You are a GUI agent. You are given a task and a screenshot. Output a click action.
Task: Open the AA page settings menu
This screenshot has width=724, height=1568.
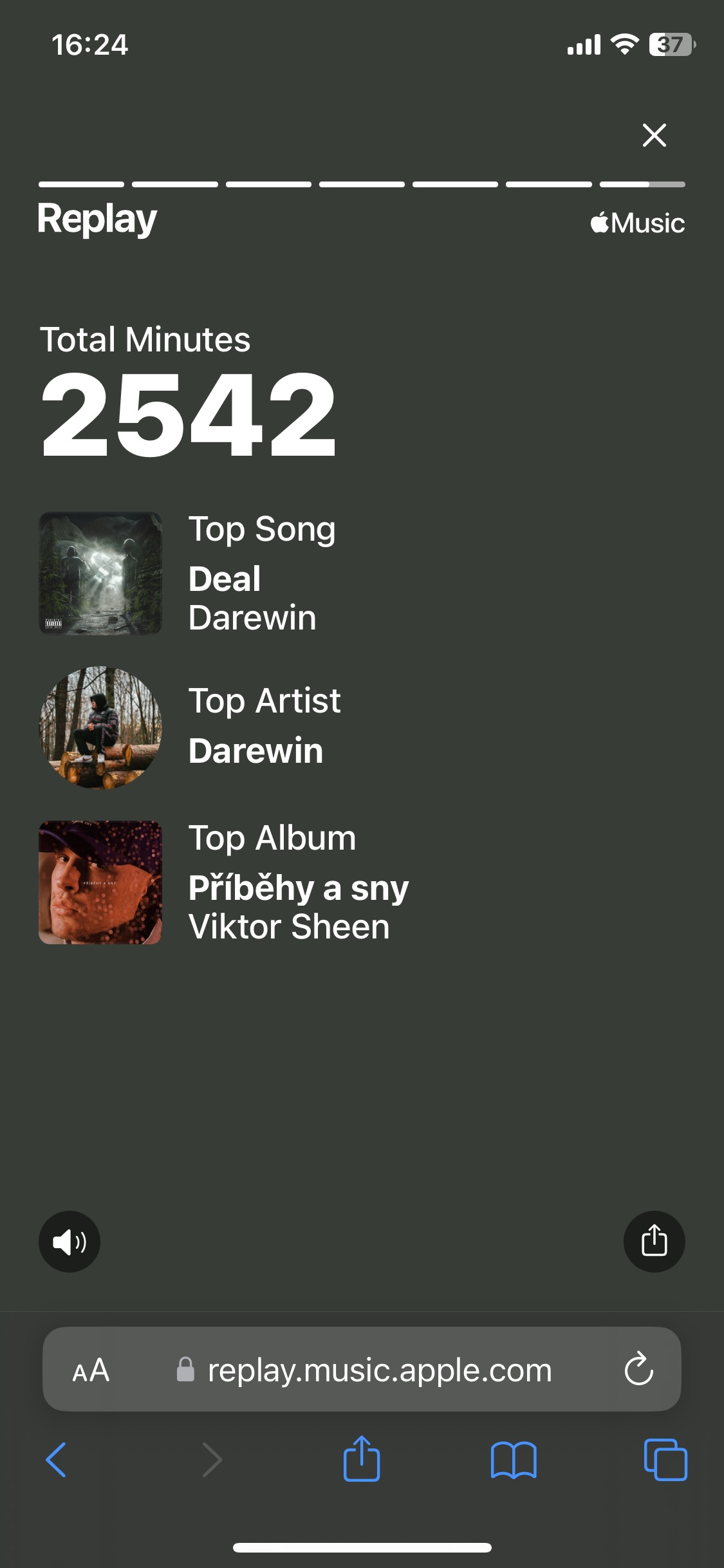(x=91, y=1370)
